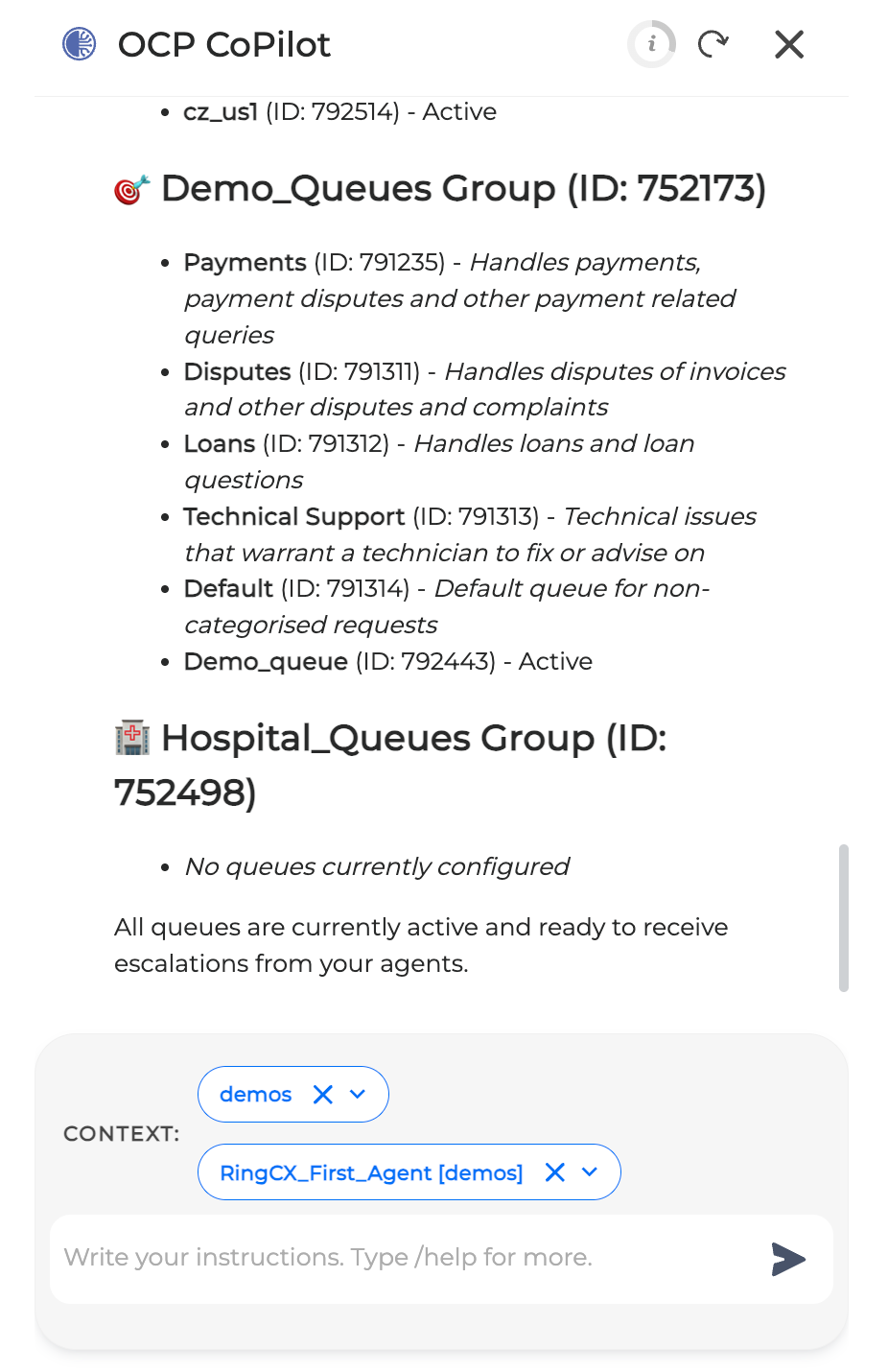Image resolution: width=888 pixels, height=1372 pixels.
Task: Close the OCP CoPilot panel
Action: coord(789,44)
